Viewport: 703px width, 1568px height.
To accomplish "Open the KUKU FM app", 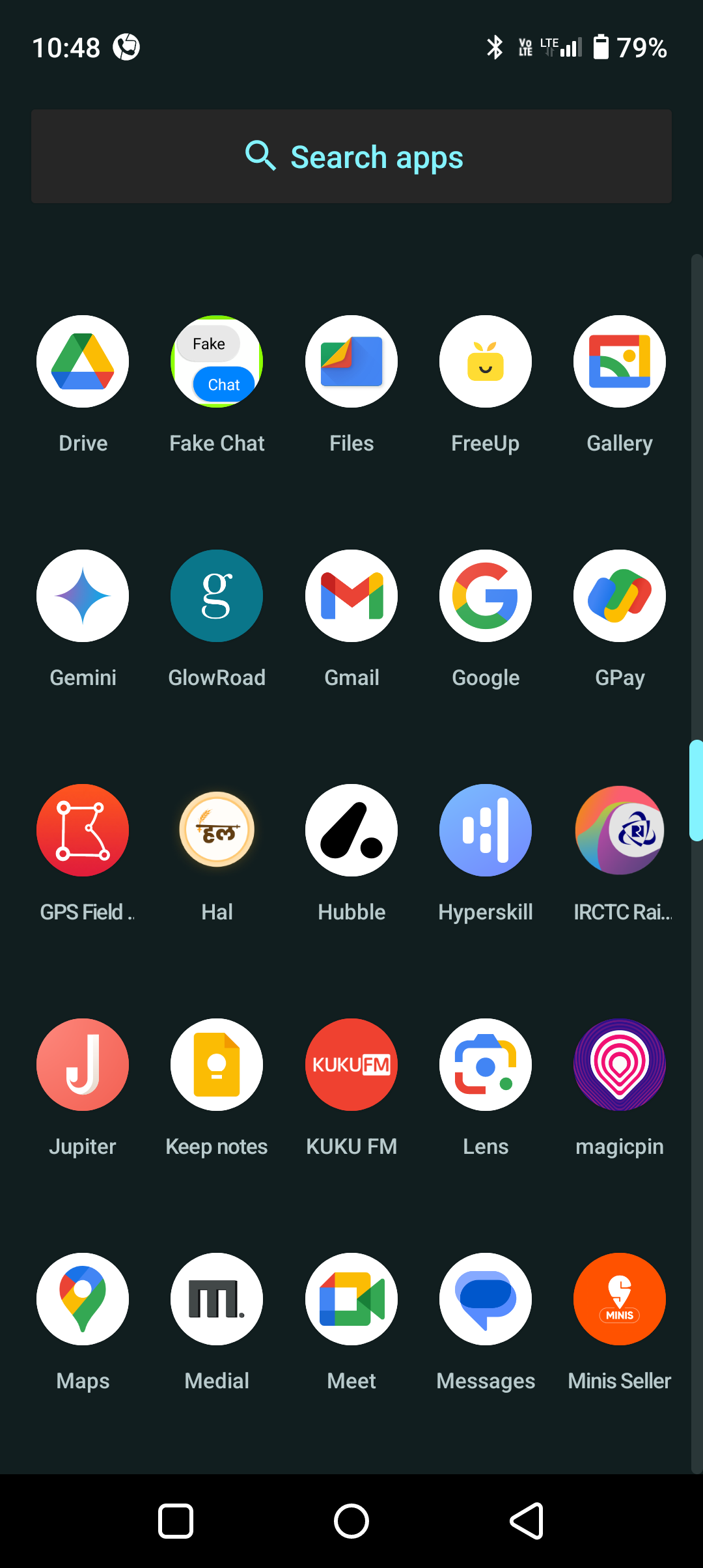I will (351, 1065).
